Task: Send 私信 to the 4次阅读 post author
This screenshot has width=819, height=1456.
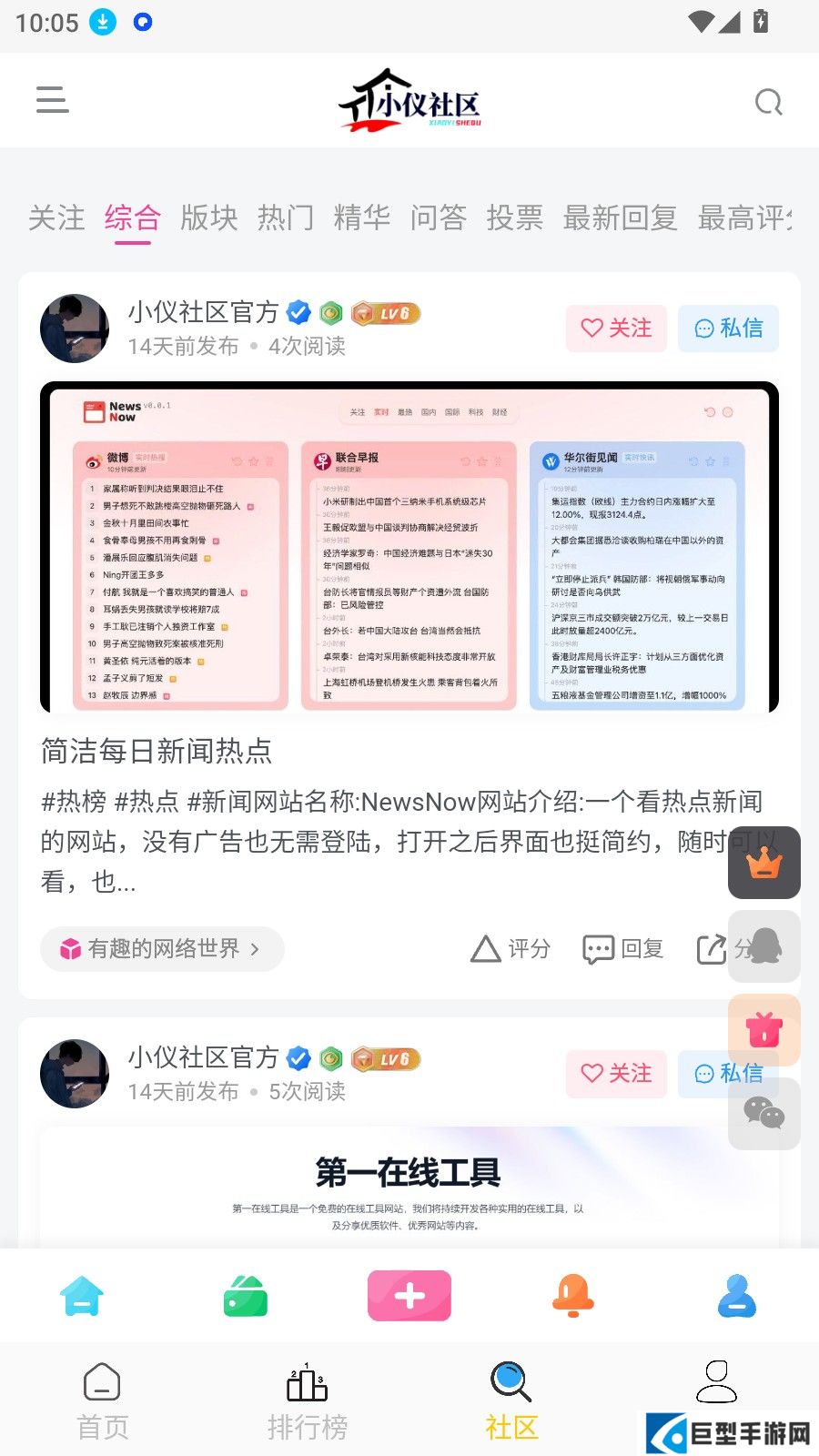Action: [728, 329]
